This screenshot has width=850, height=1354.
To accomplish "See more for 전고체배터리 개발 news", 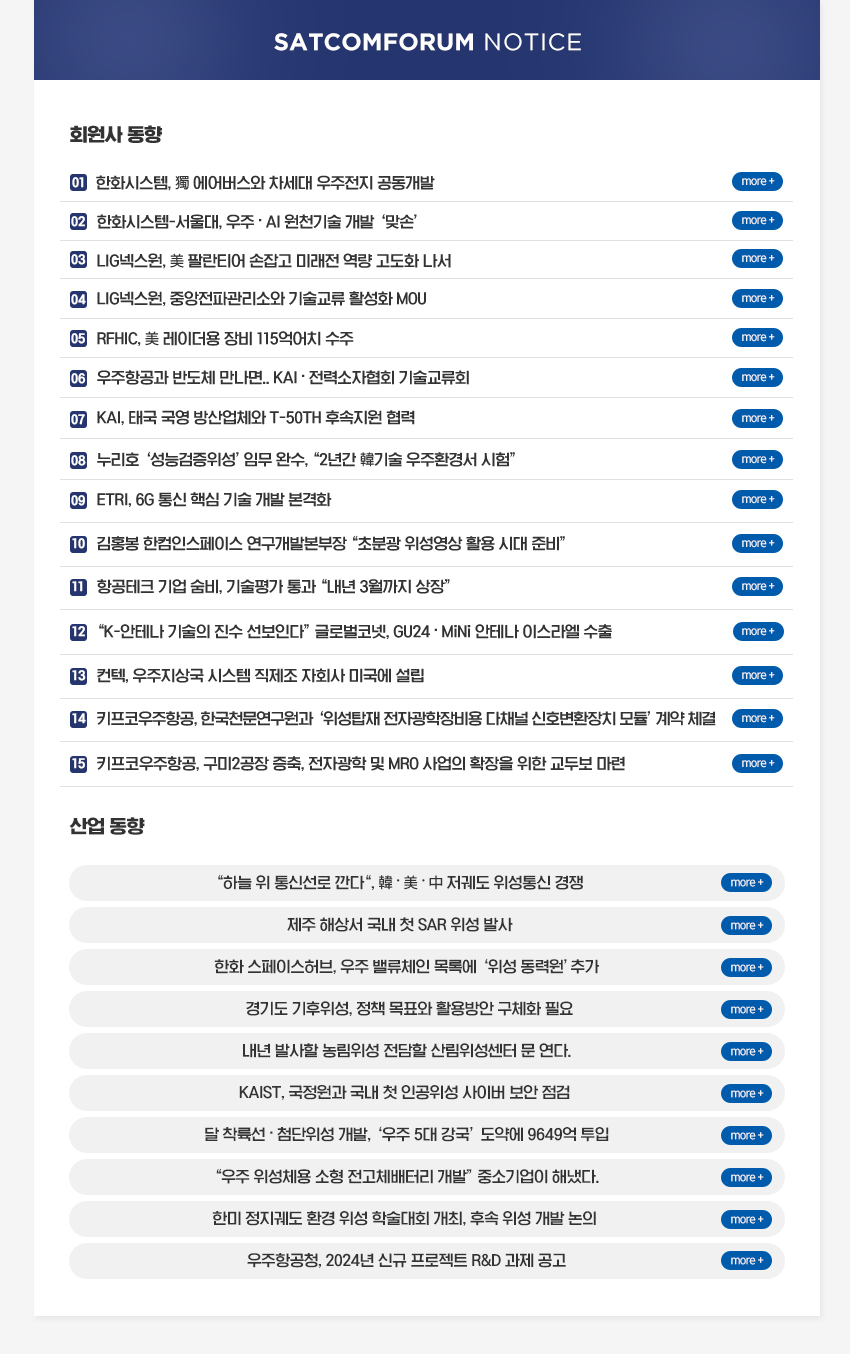I will (746, 1177).
